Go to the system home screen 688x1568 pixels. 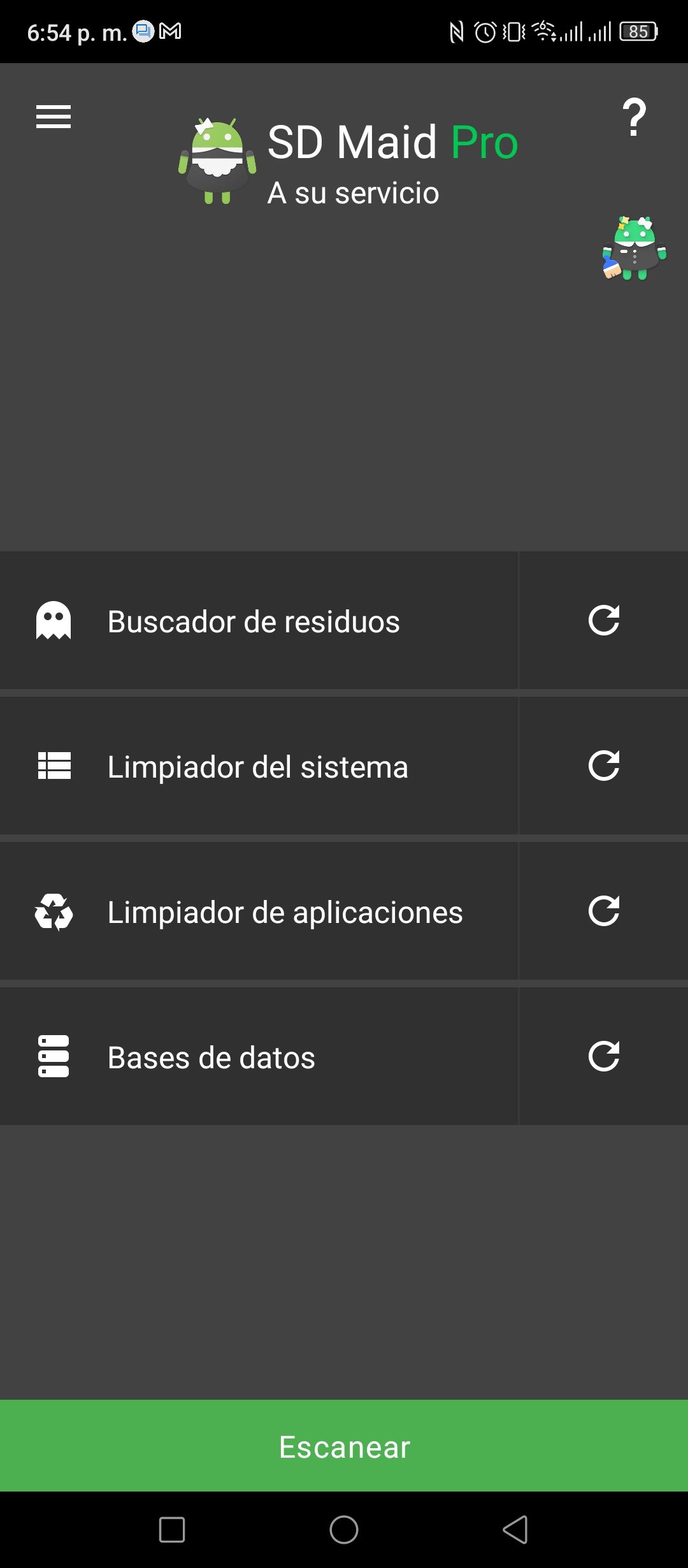[344, 1529]
